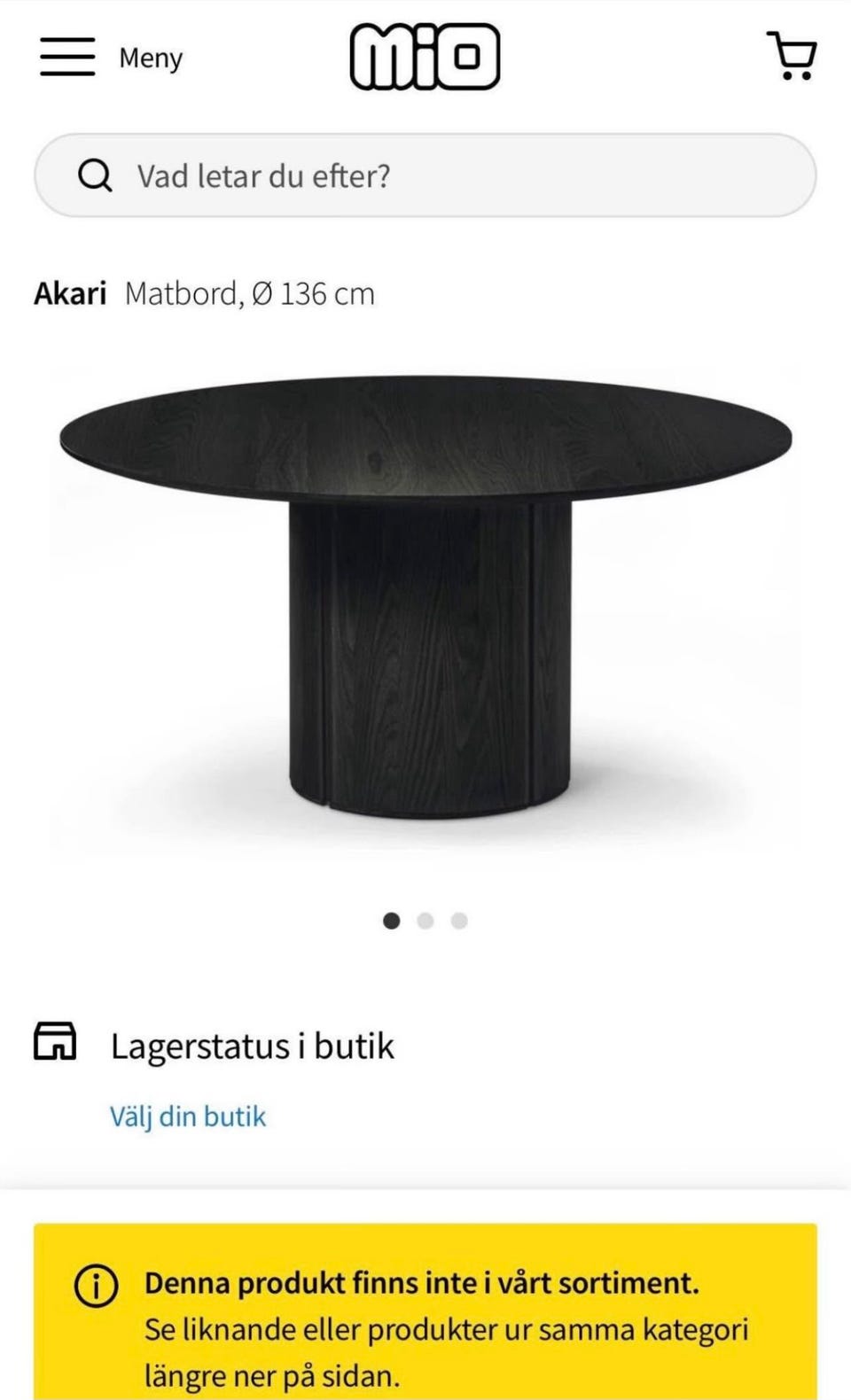The image size is (851, 1400).
Task: Activate the first carousel dot
Action: (392, 922)
